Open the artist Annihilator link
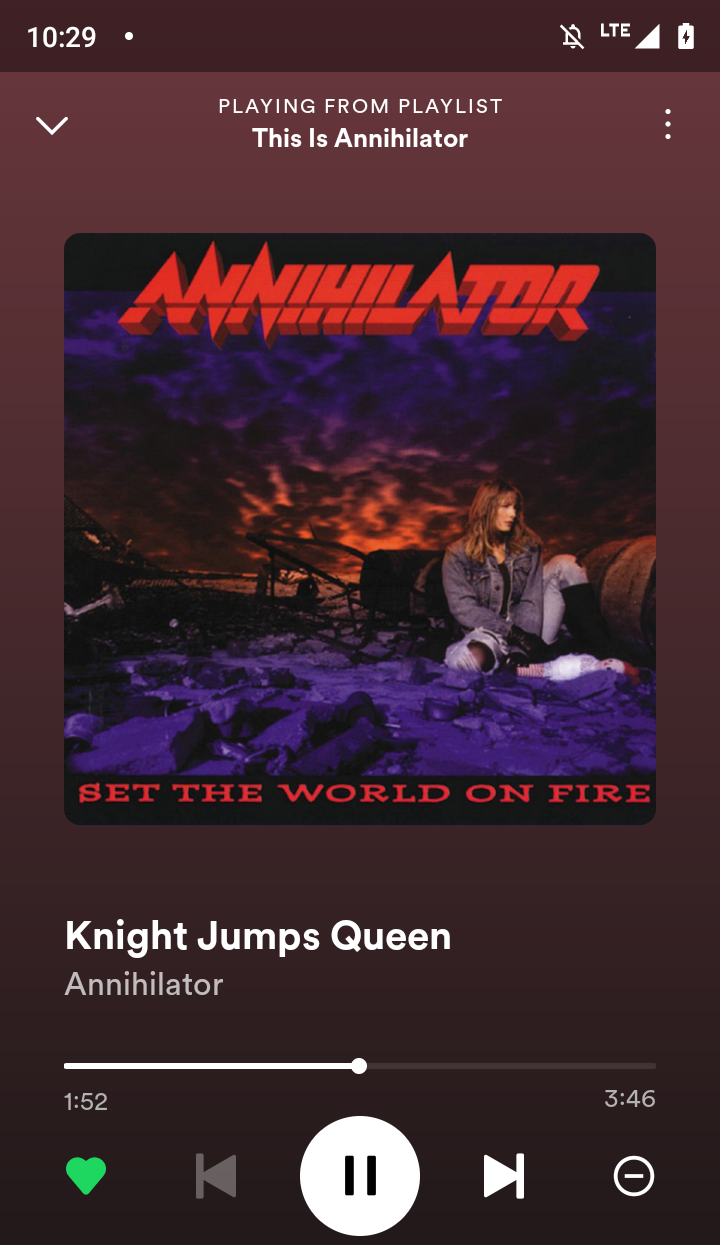720x1245 pixels. click(144, 984)
